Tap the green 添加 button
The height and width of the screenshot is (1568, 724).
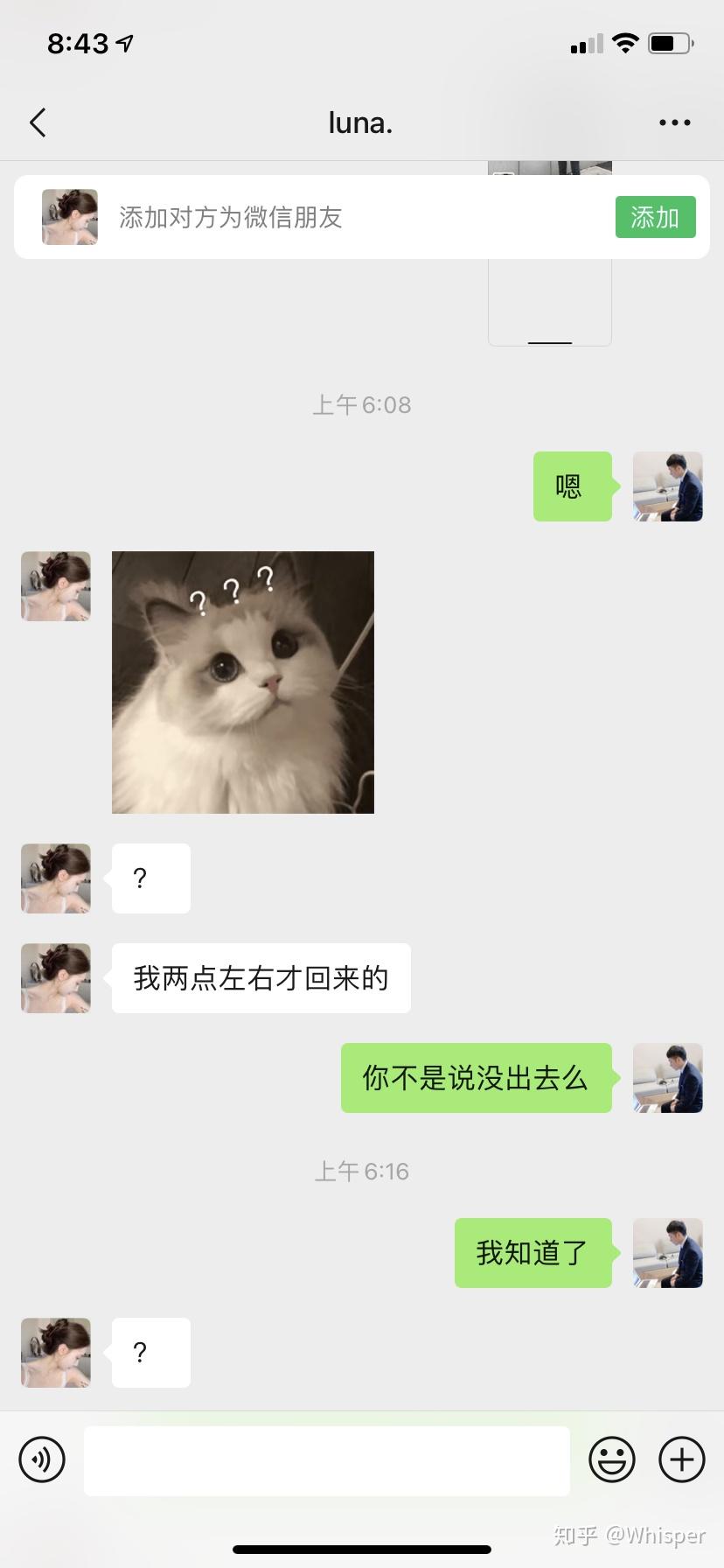(x=655, y=217)
